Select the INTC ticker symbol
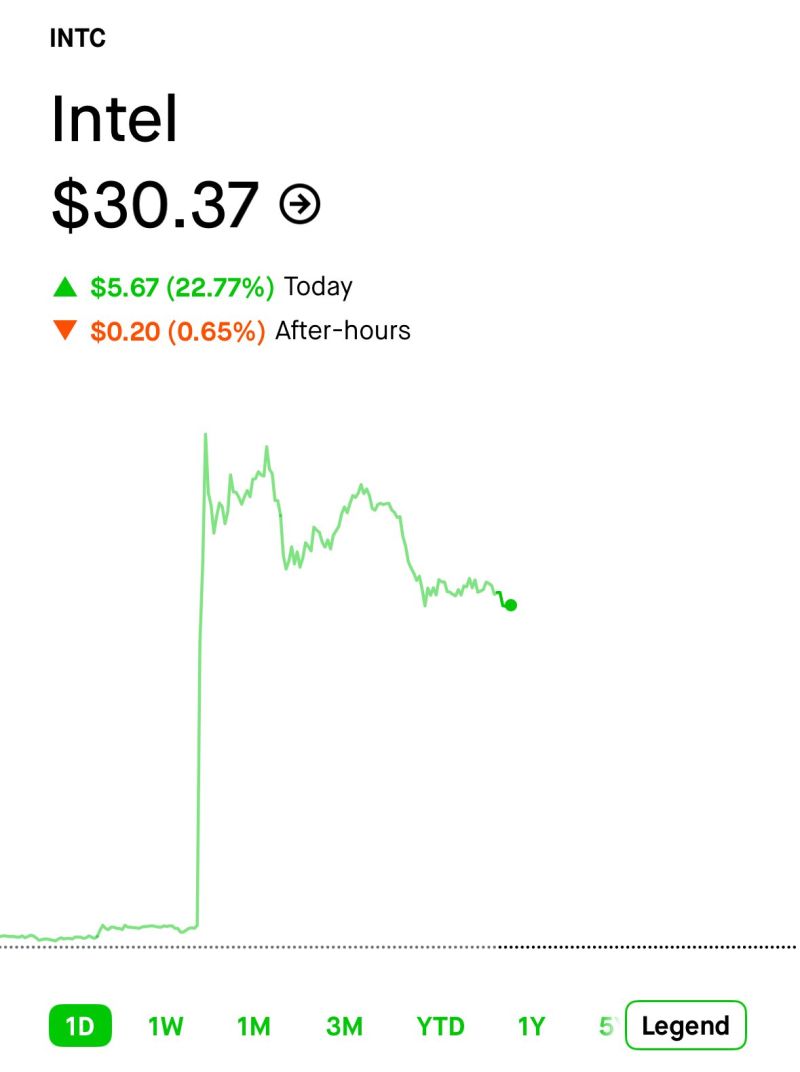This screenshot has width=800, height=1072. click(x=77, y=39)
